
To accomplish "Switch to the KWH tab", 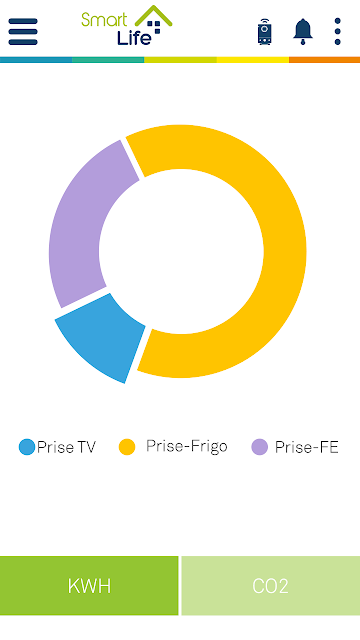I will 89,585.
